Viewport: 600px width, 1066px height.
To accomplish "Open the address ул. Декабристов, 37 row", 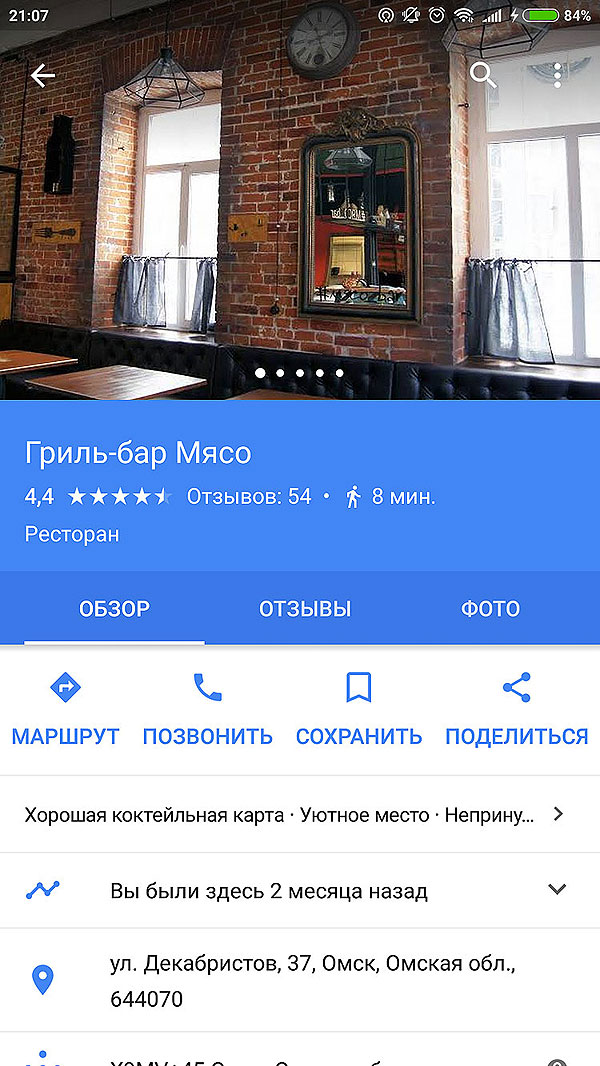I will pyautogui.click(x=300, y=980).
